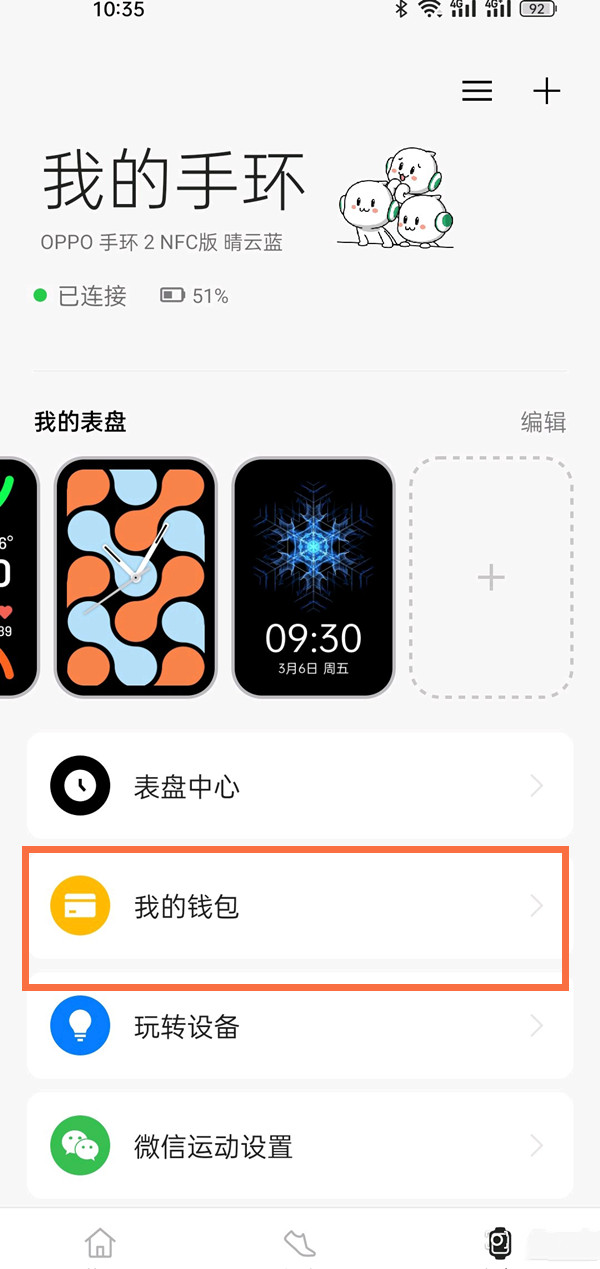Select the snowflake 09:30 watch face

click(x=314, y=577)
